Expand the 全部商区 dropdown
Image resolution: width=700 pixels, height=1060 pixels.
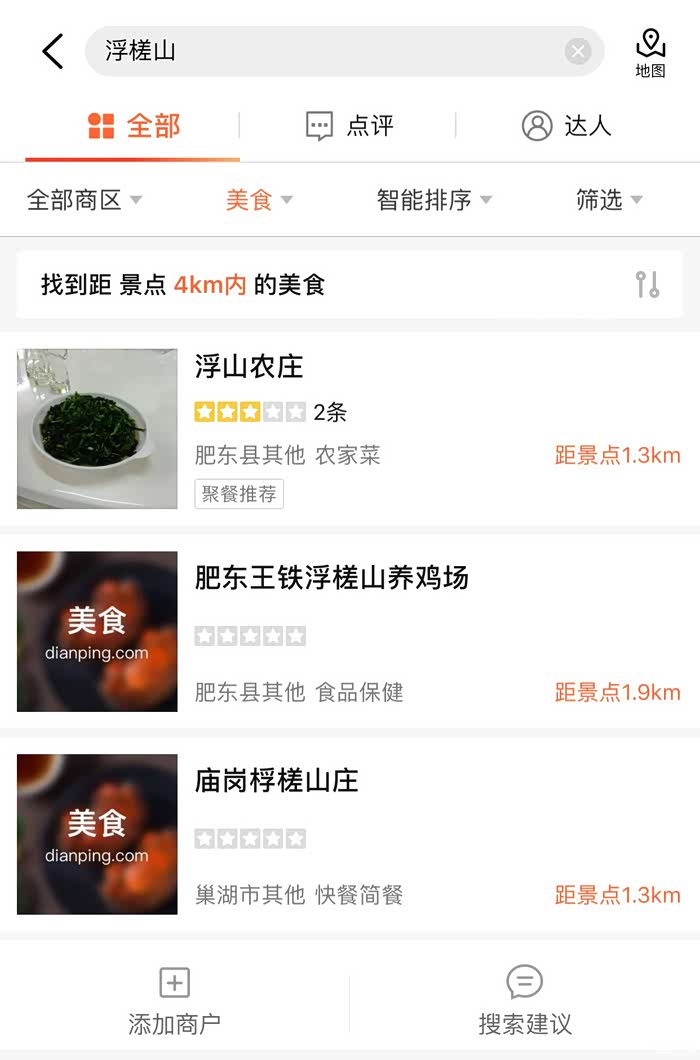(84, 200)
